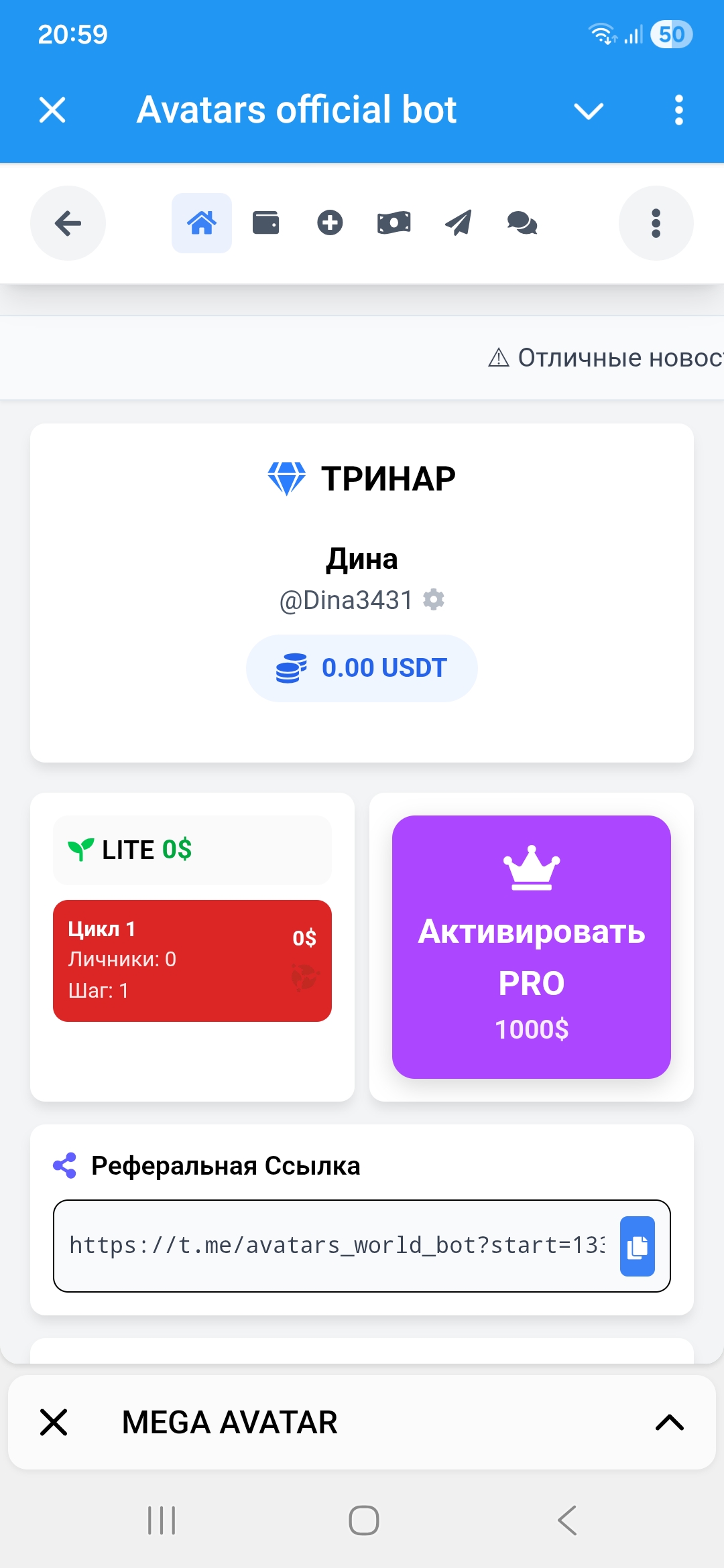The width and height of the screenshot is (724, 1568).
Task: Open the red Цикл 1 card
Action: tap(192, 960)
